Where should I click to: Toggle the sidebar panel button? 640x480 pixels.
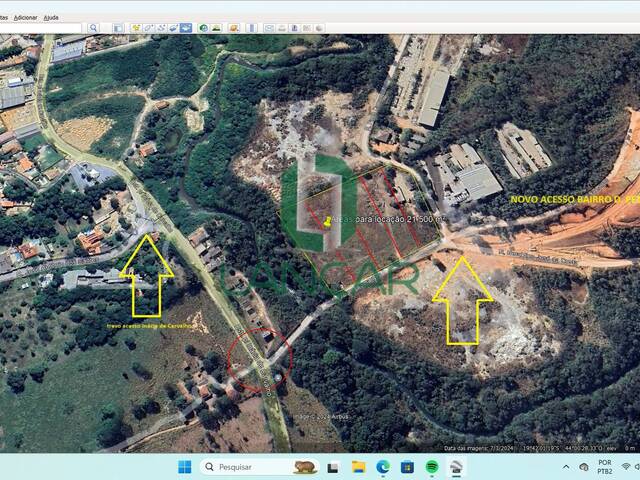pyautogui.click(x=118, y=28)
